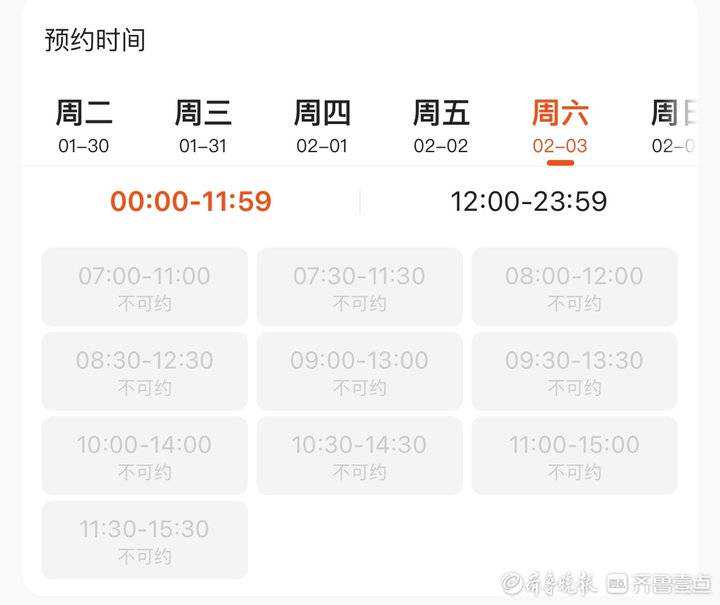This screenshot has height=605, width=720.
Task: Select the 09:30-13:30 time slot
Action: pos(574,371)
